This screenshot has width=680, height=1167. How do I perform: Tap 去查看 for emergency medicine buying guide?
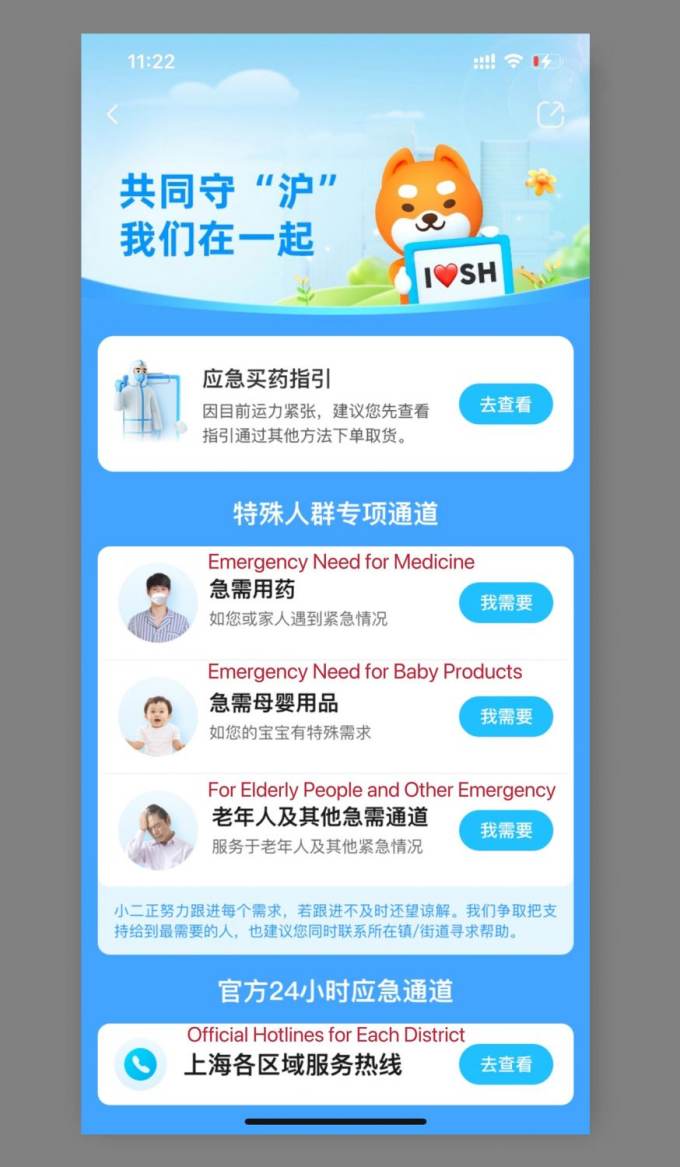pyautogui.click(x=505, y=404)
